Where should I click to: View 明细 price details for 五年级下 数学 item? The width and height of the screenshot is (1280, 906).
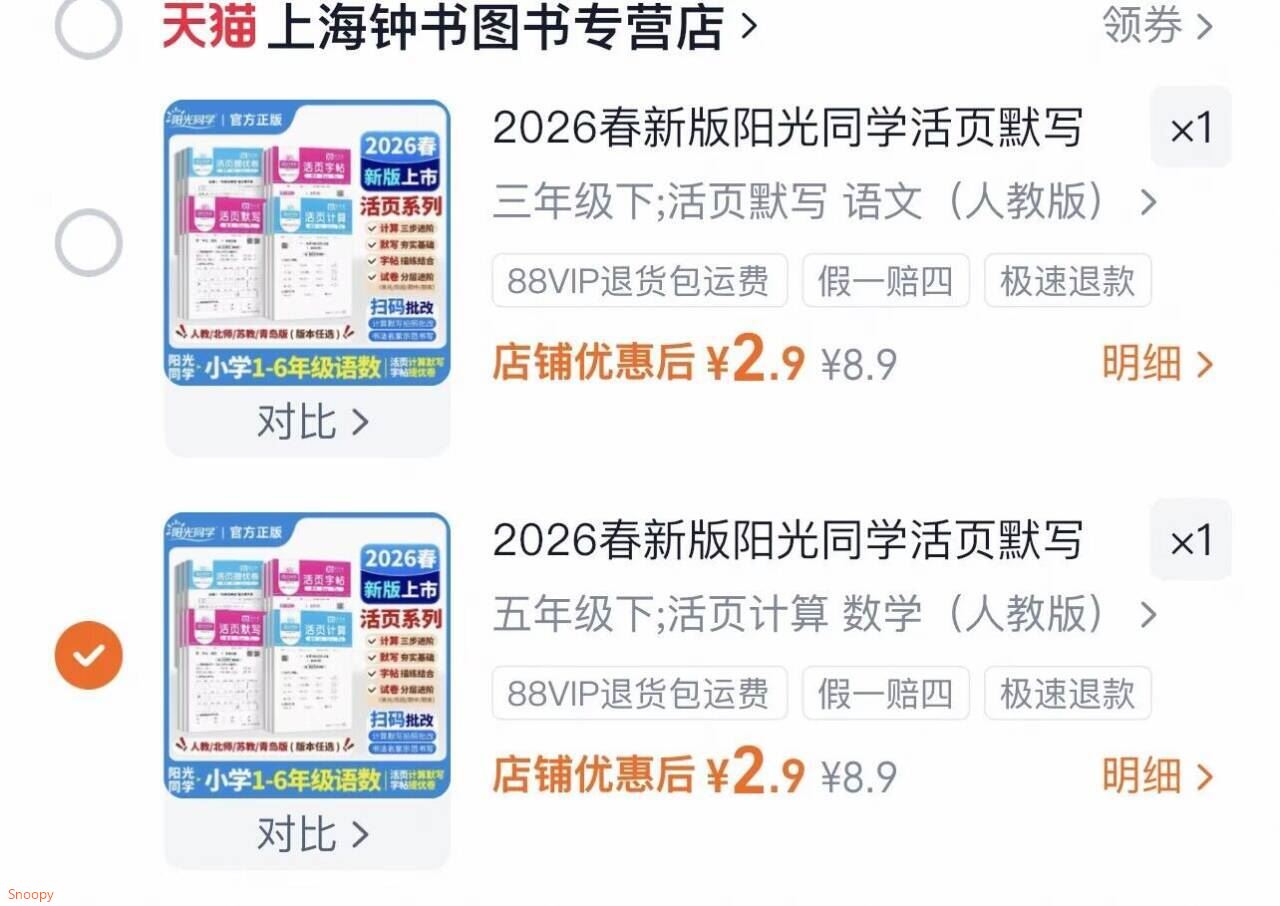pos(1157,776)
